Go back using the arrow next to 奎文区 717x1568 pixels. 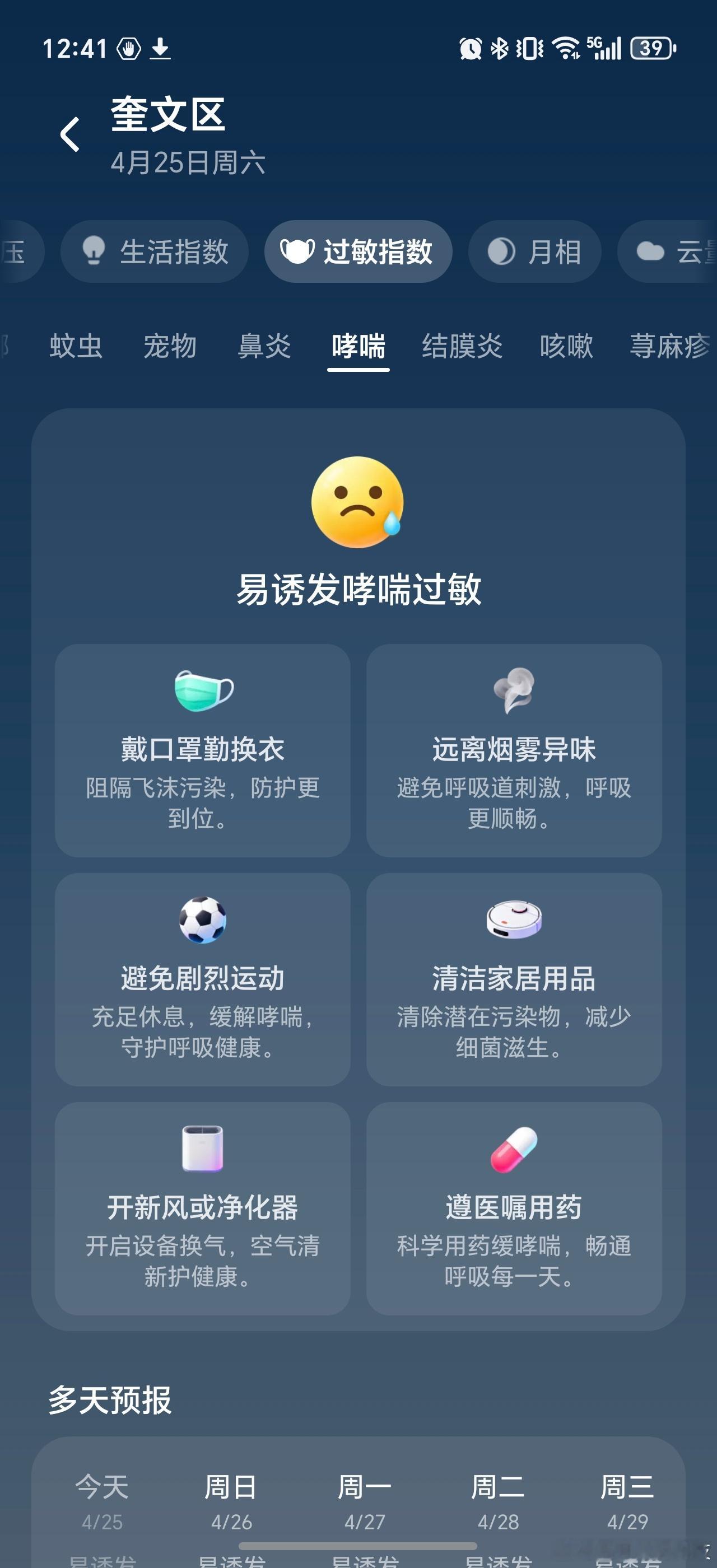pyautogui.click(x=70, y=134)
